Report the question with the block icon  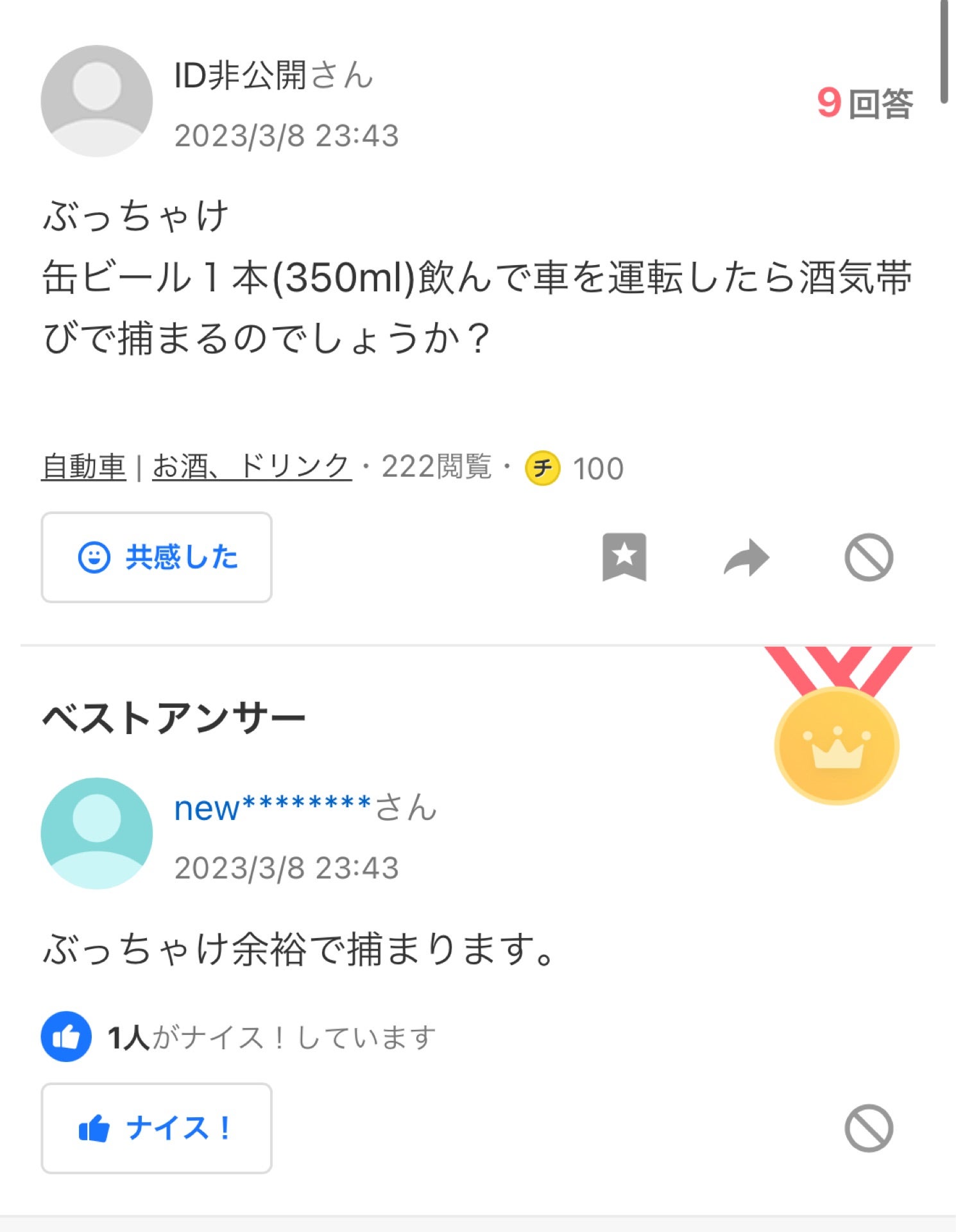[x=867, y=557]
